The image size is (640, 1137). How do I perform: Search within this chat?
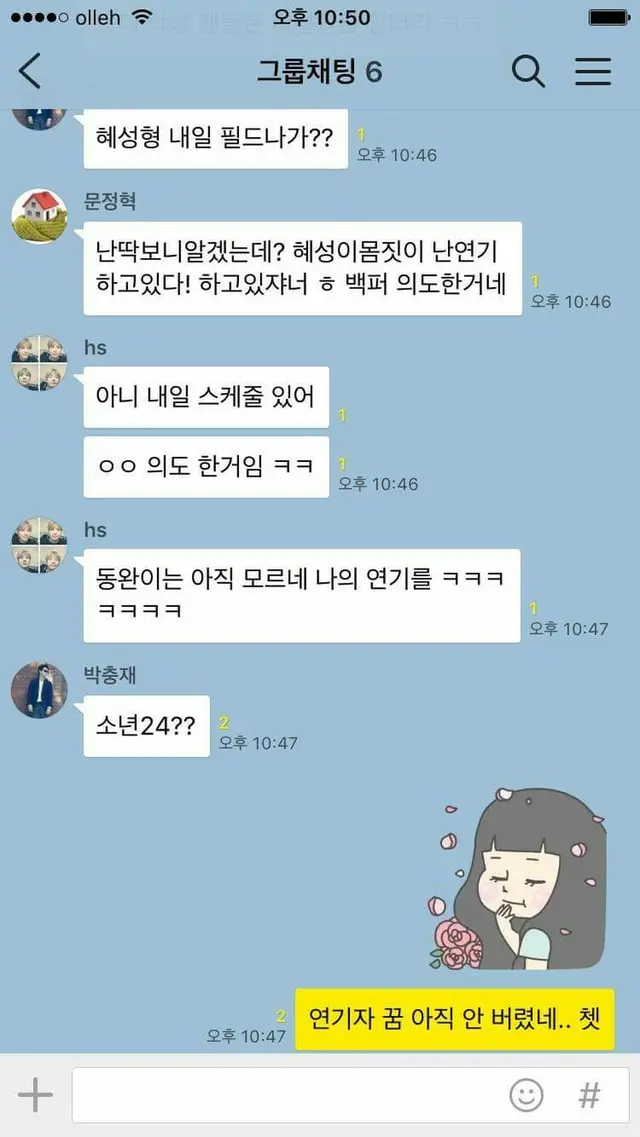[528, 72]
